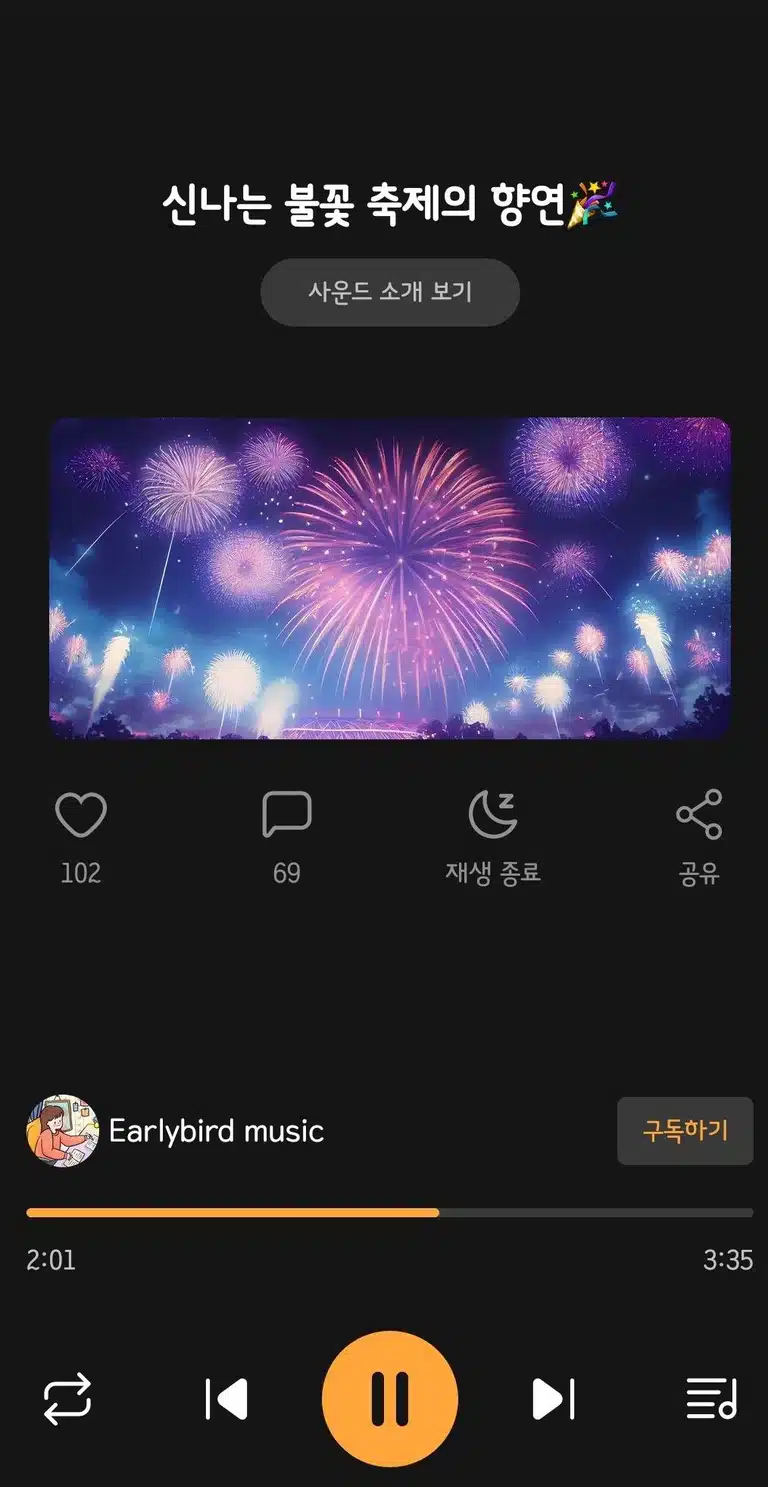Viewport: 768px width, 1487px height.
Task: Set the 재생 종료 sleep timer
Action: click(x=493, y=815)
